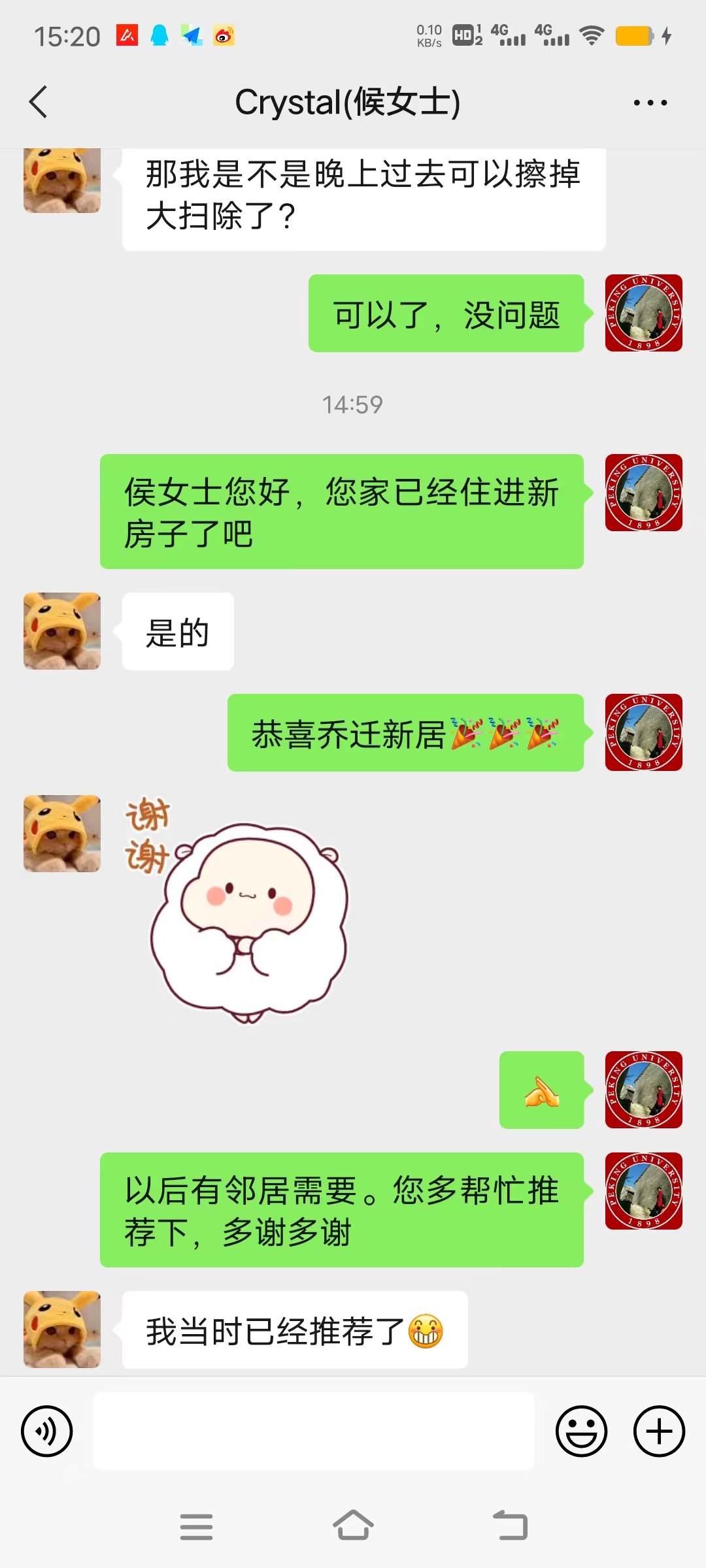Image resolution: width=706 pixels, height=1568 pixels.
Task: Tap the system home button
Action: 353,1525
